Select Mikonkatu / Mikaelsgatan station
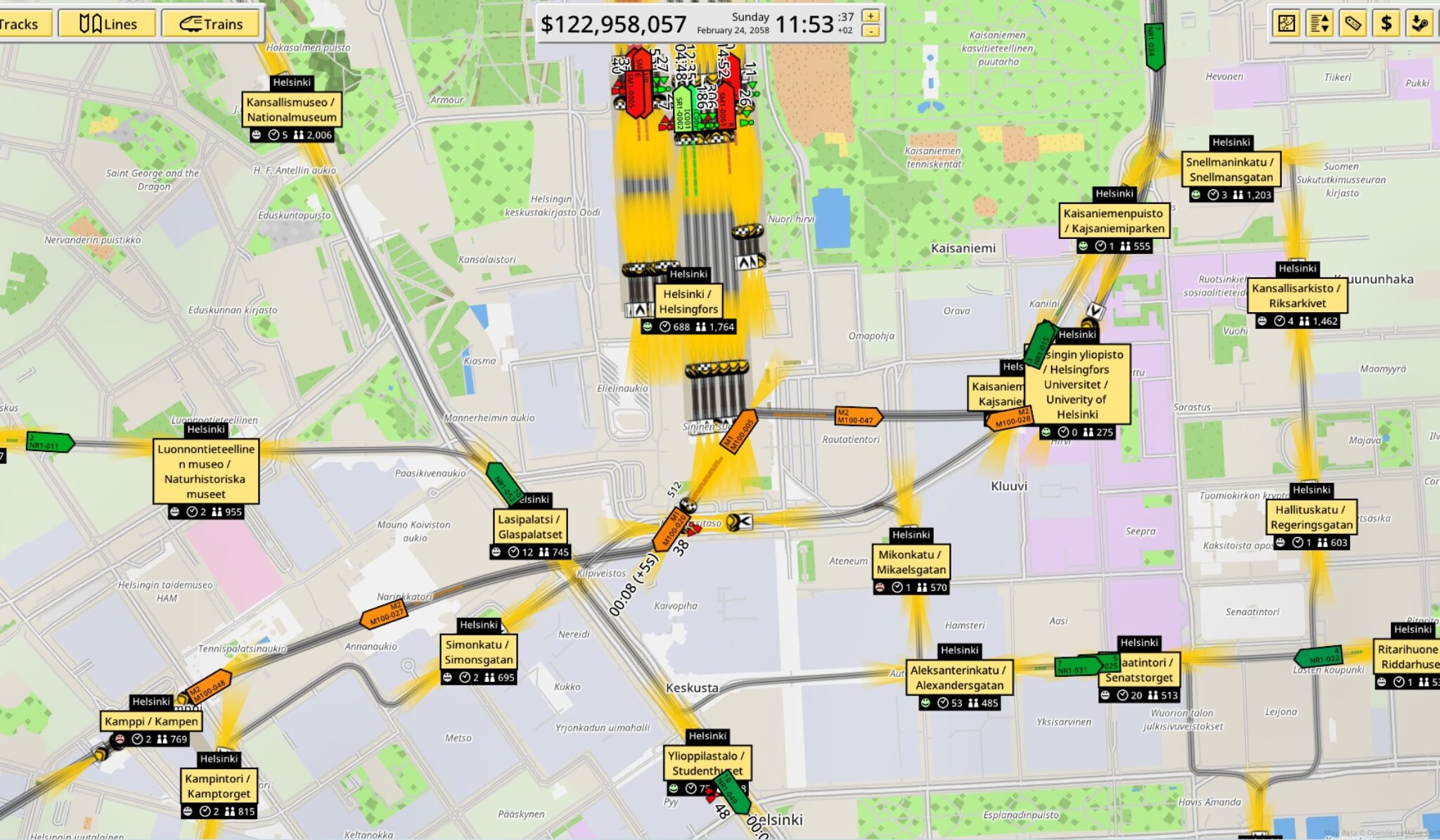 tap(911, 562)
